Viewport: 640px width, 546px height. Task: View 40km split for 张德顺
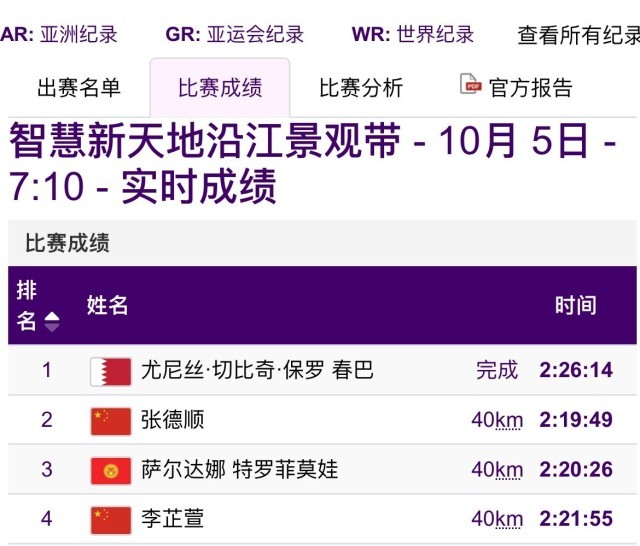point(497,420)
